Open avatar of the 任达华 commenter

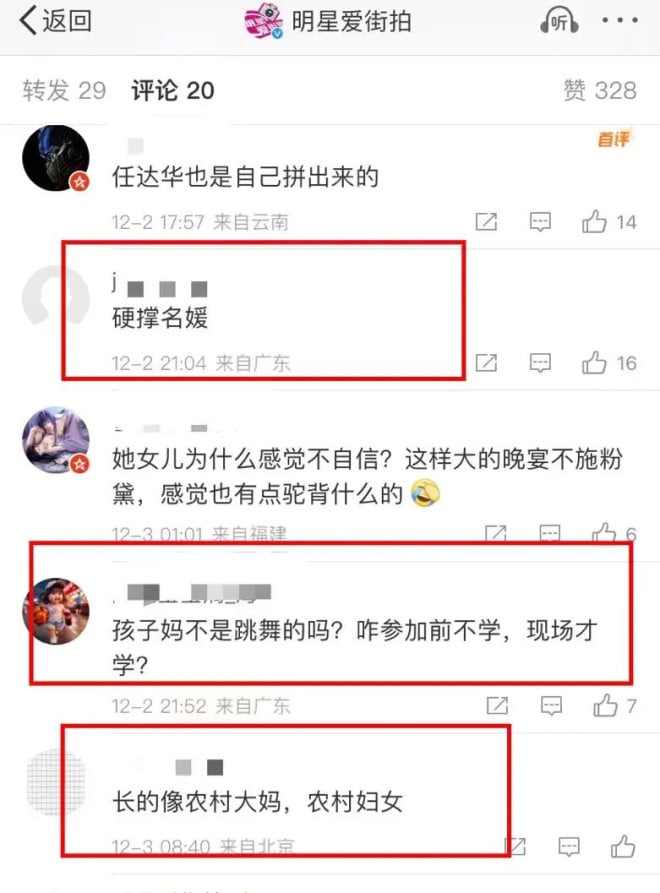coord(56,158)
